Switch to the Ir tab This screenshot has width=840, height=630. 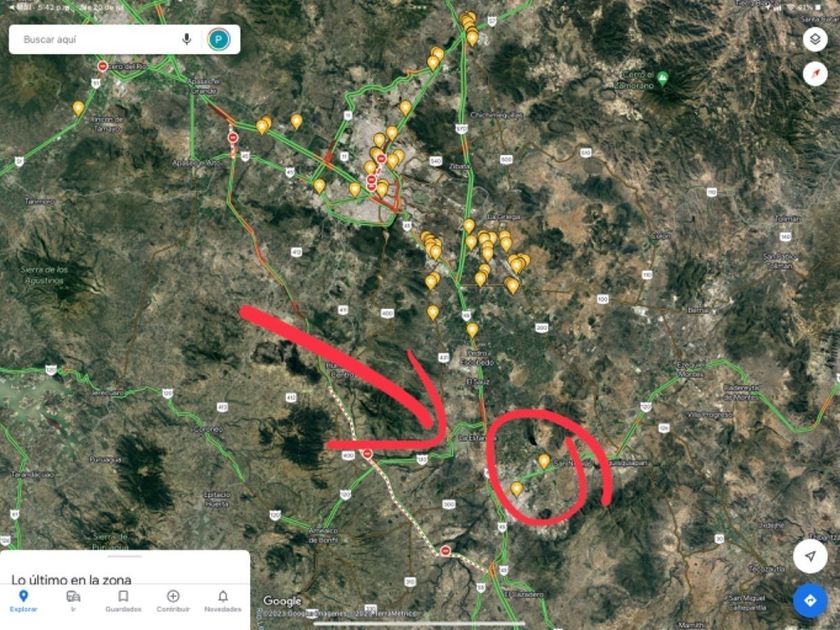click(x=73, y=601)
